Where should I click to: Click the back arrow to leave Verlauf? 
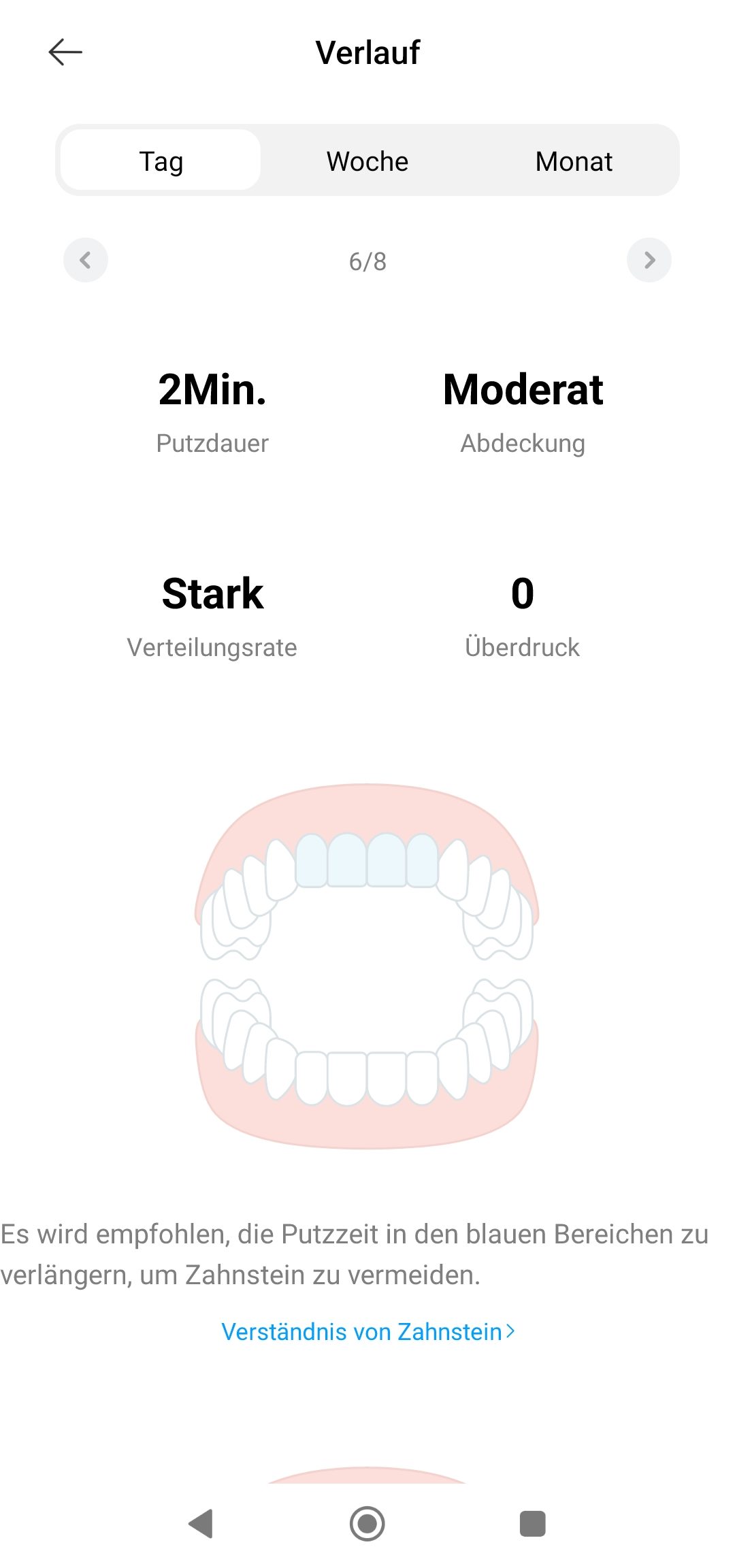[65, 51]
